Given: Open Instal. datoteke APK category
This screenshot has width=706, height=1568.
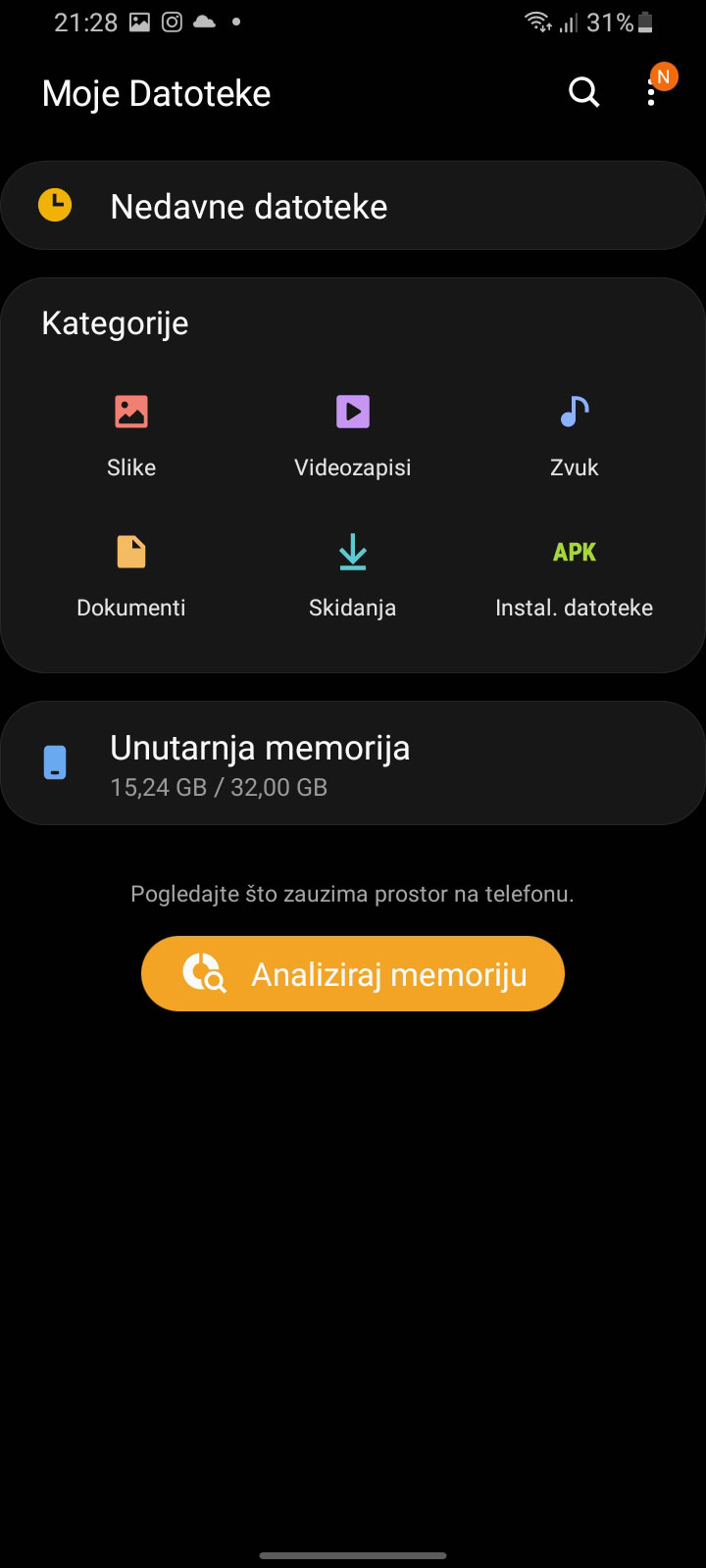Looking at the screenshot, I should click(x=574, y=574).
